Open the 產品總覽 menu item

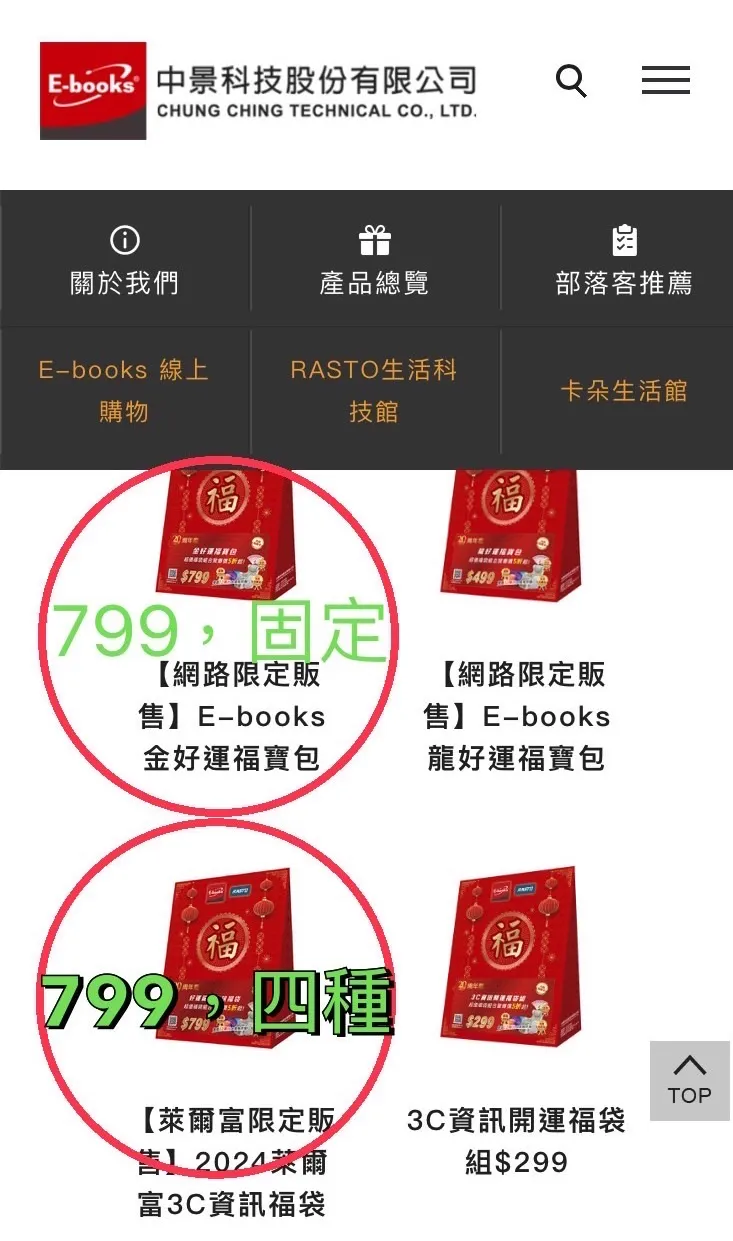click(375, 281)
